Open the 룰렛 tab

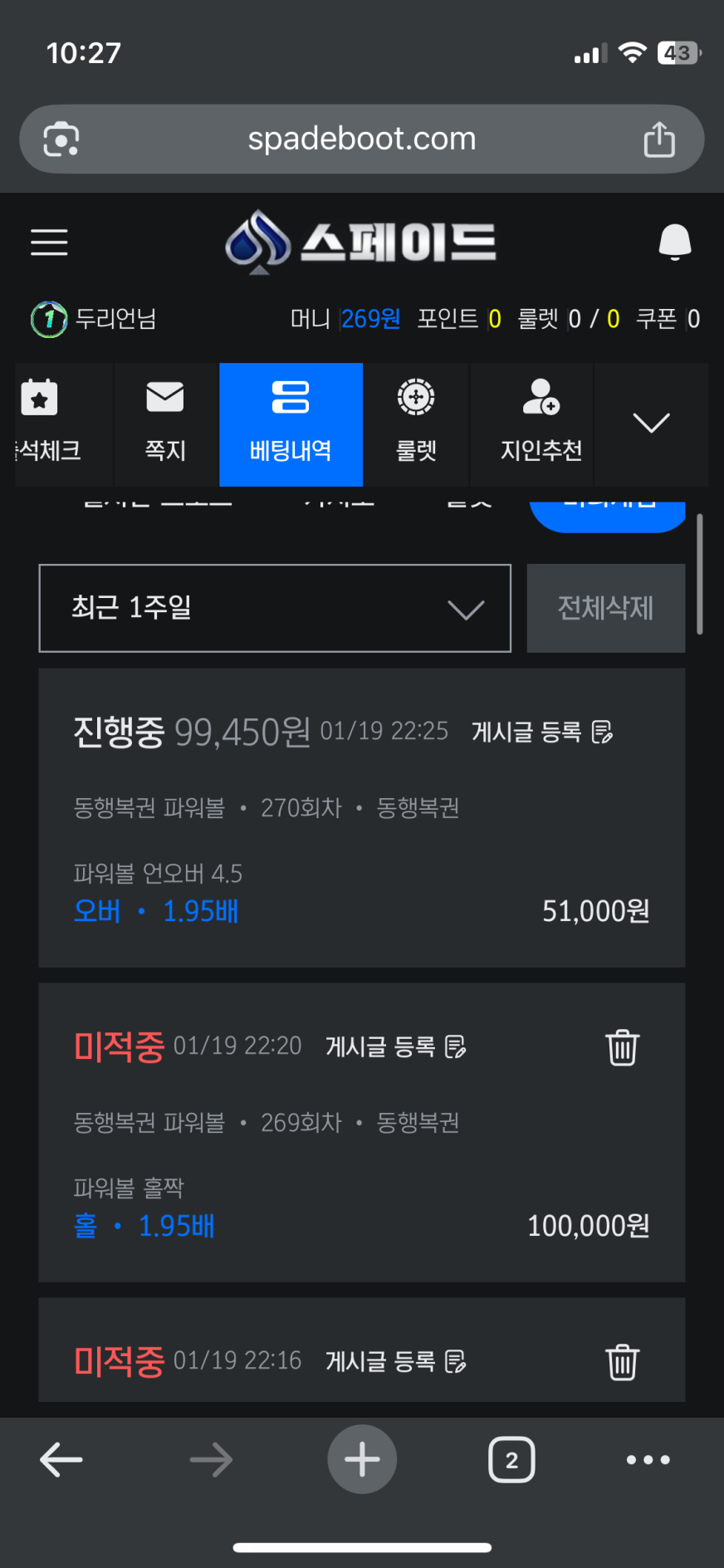(x=416, y=424)
